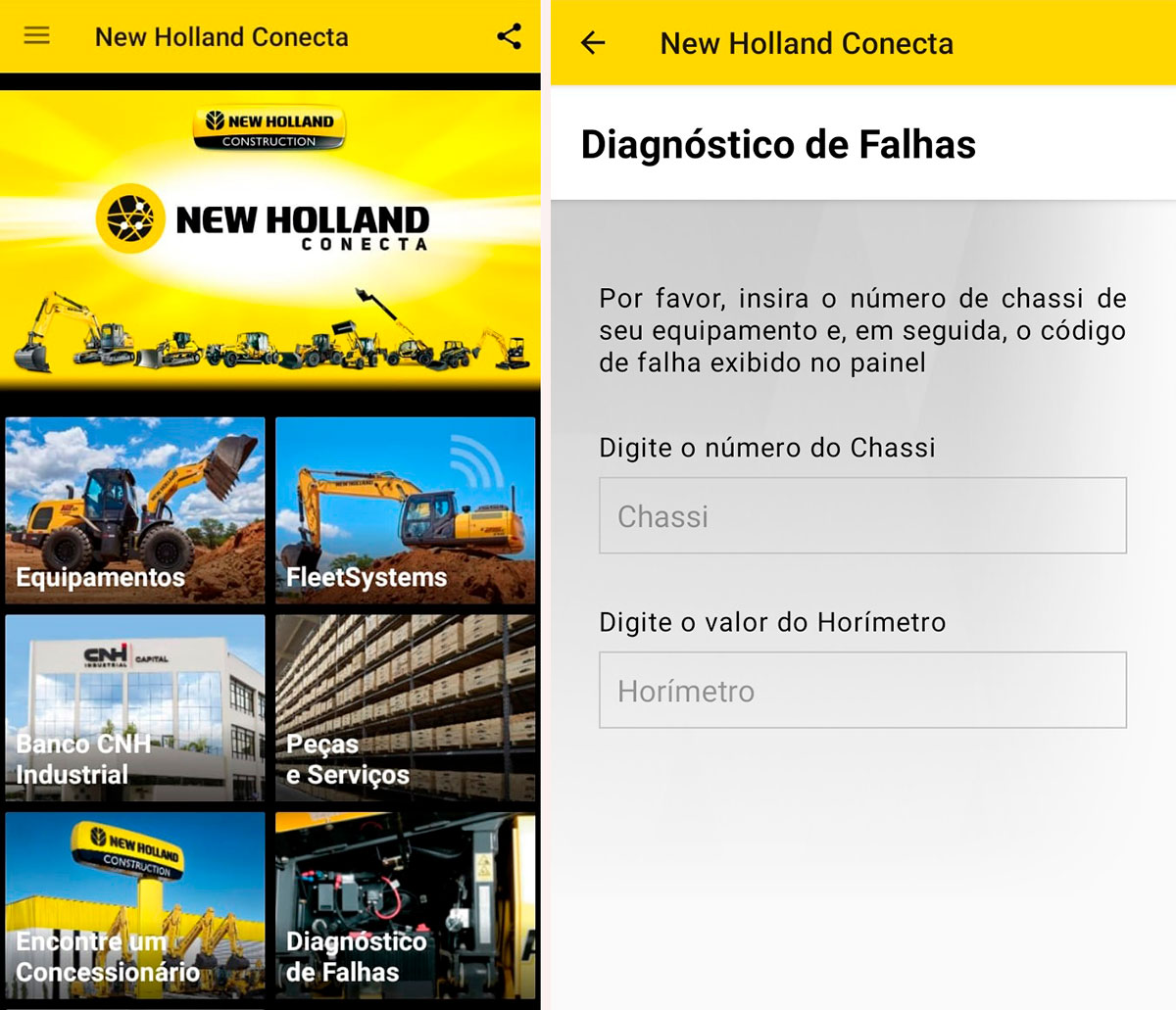1176x1010 pixels.
Task: Open the Equipamentos tile
Action: point(135,509)
